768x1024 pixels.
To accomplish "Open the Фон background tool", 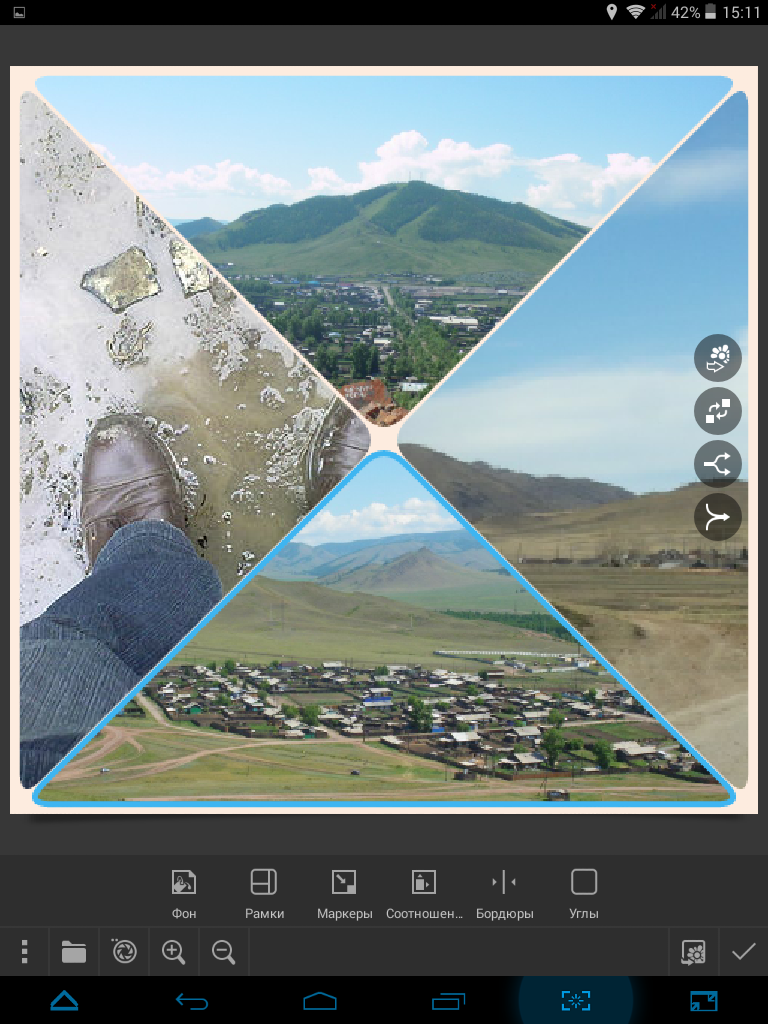I will point(184,893).
